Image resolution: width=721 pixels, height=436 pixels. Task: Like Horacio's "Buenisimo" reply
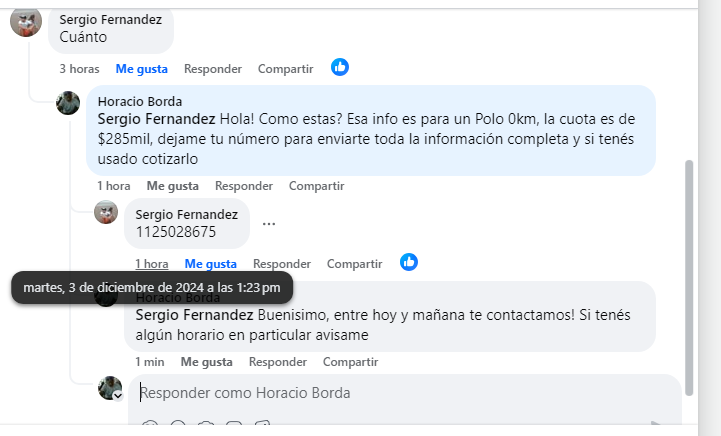pyautogui.click(x=206, y=362)
